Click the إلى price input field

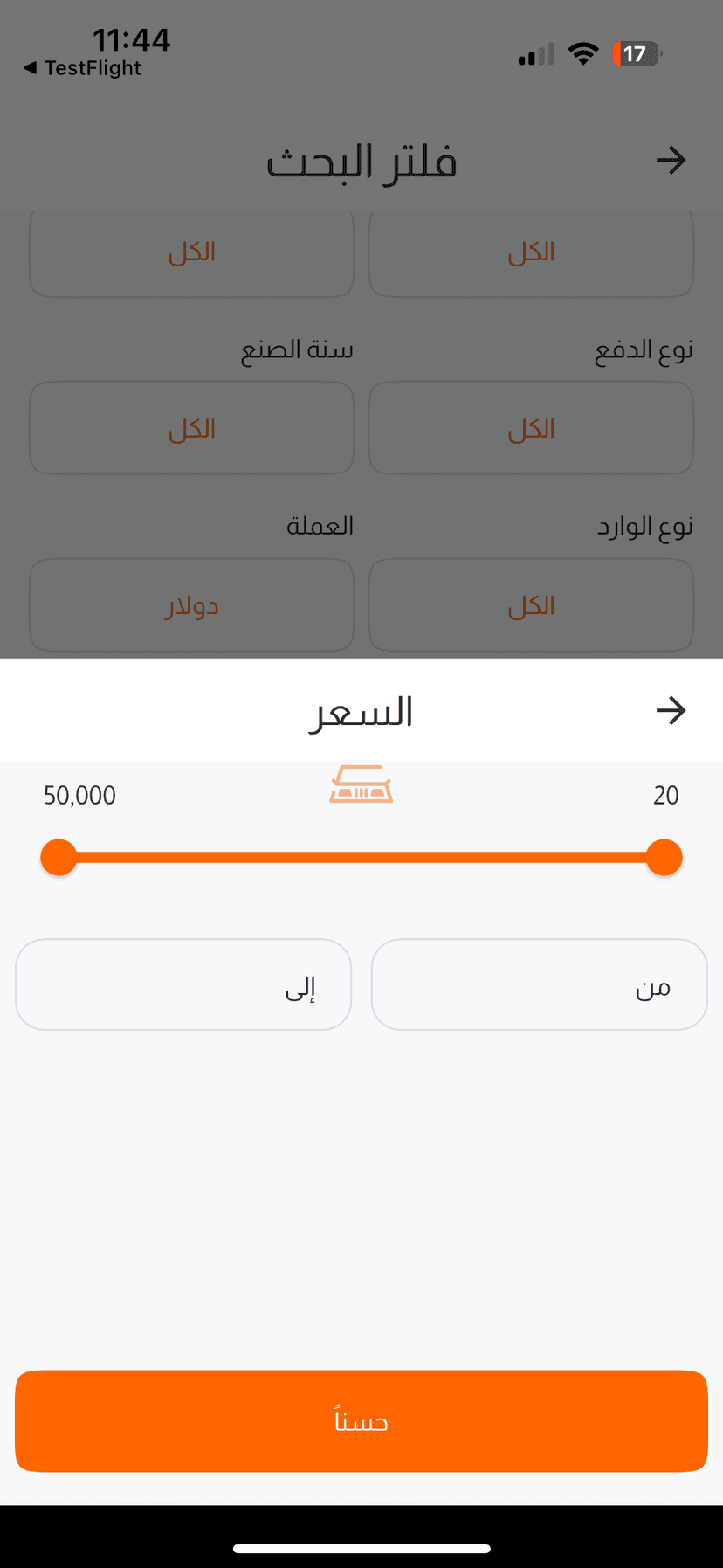(182, 984)
